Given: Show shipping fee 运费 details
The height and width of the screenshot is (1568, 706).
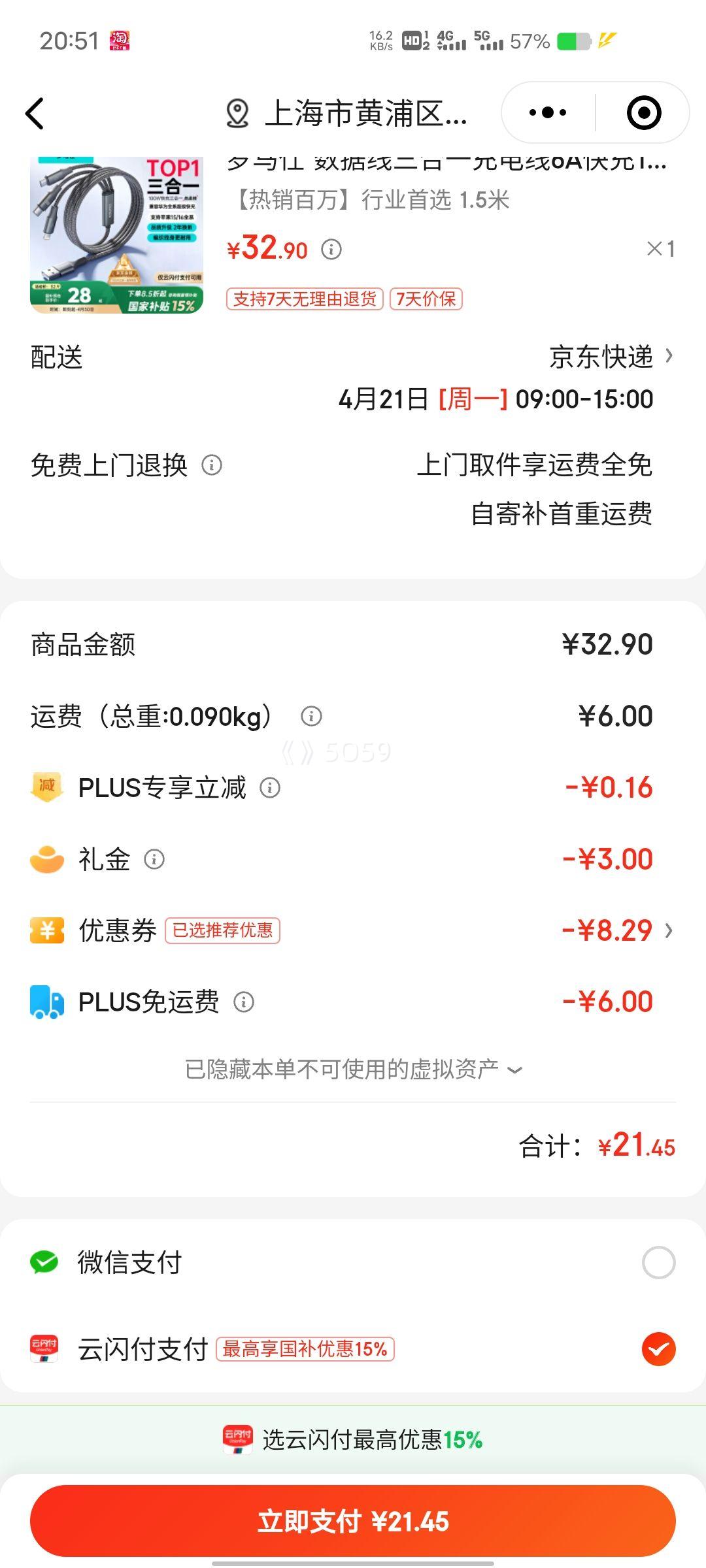Looking at the screenshot, I should 311,717.
